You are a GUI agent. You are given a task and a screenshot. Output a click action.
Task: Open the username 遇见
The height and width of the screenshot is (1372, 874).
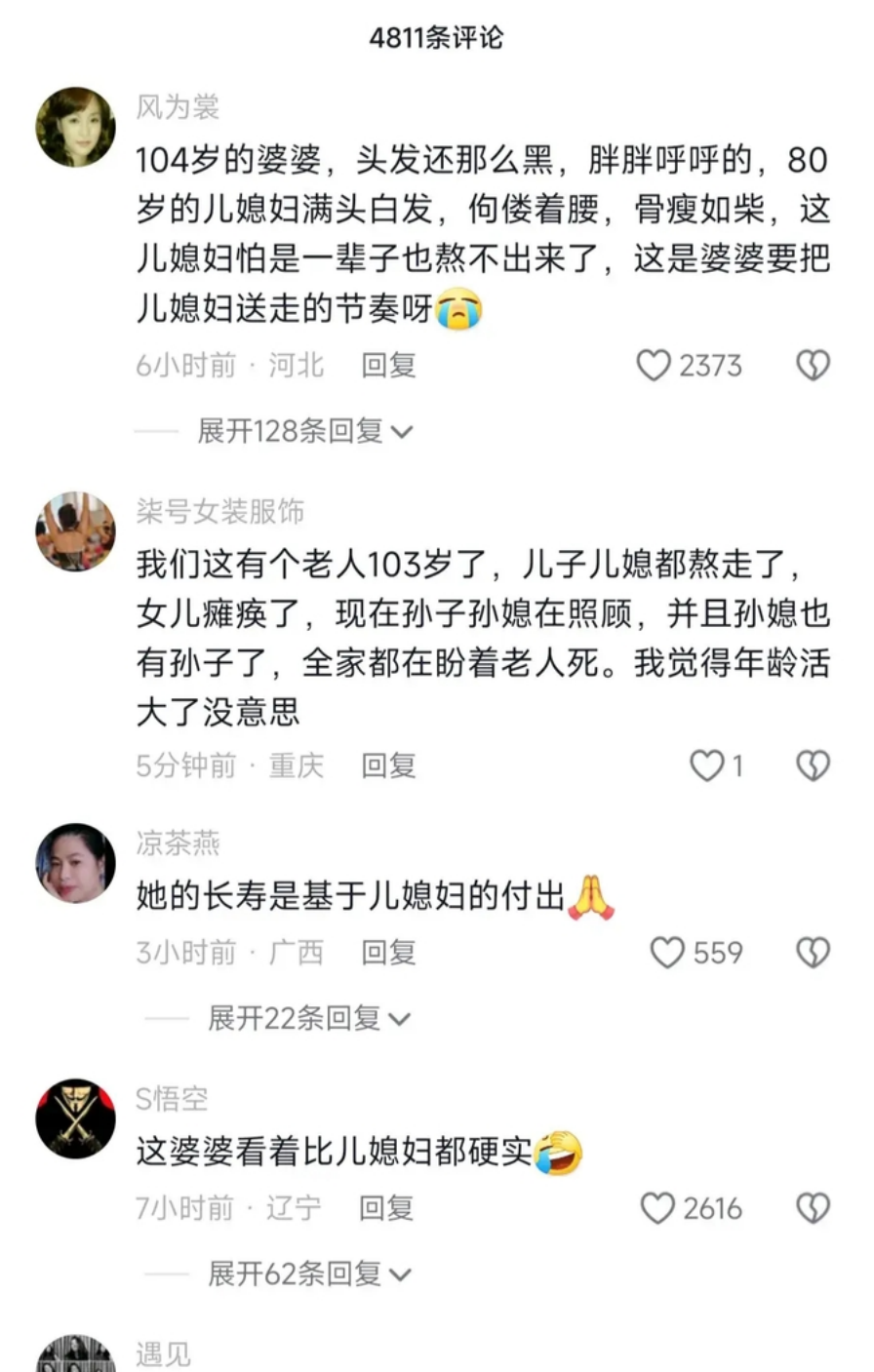pos(163,1353)
